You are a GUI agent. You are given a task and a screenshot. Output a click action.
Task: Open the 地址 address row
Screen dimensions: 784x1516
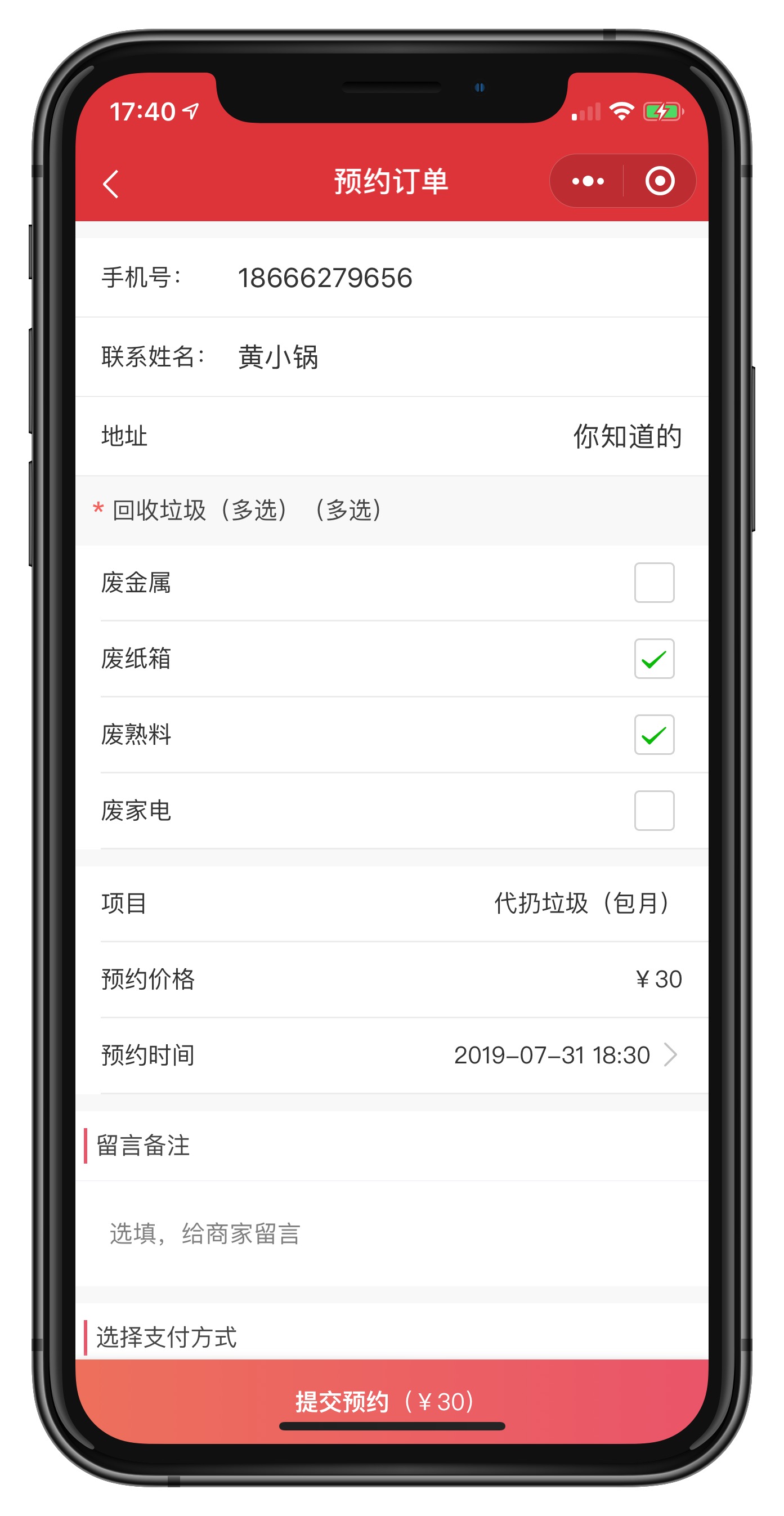(x=391, y=437)
